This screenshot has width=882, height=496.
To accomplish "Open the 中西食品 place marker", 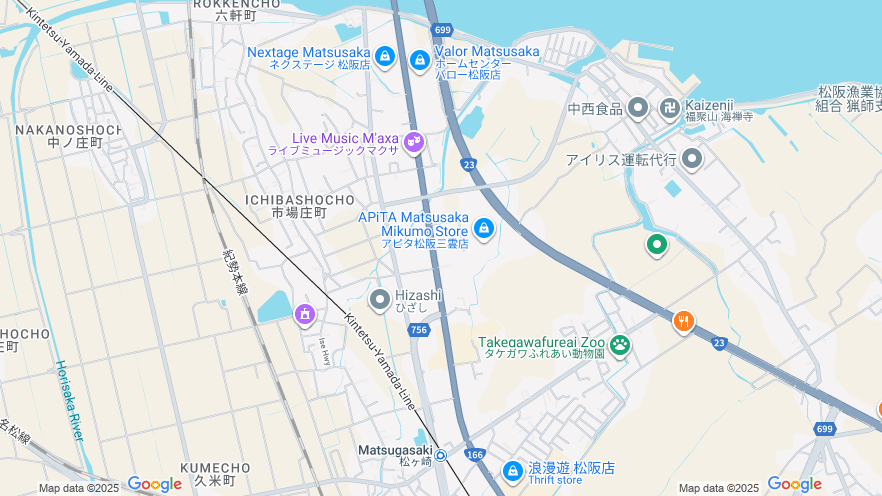I will pos(638,108).
